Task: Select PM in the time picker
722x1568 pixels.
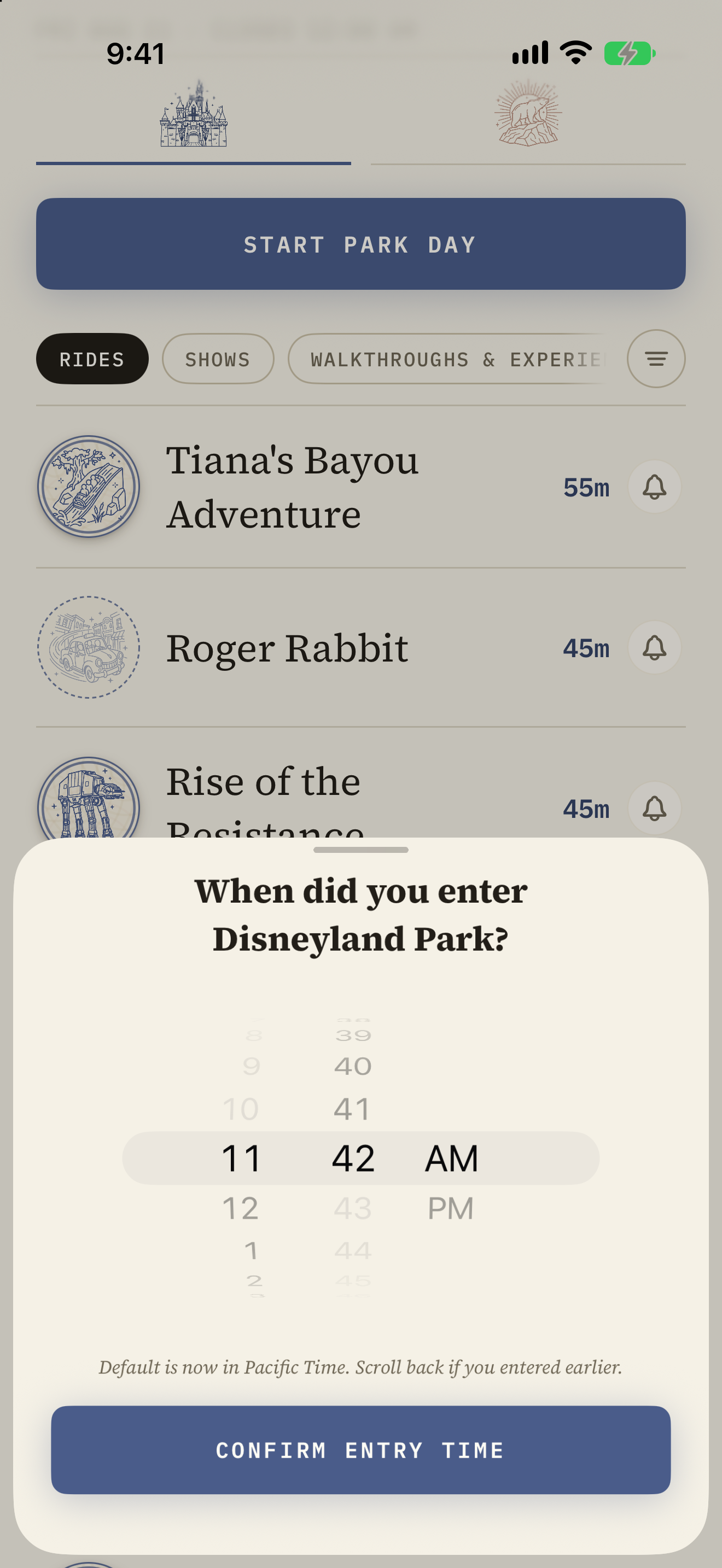Action: 451,1208
